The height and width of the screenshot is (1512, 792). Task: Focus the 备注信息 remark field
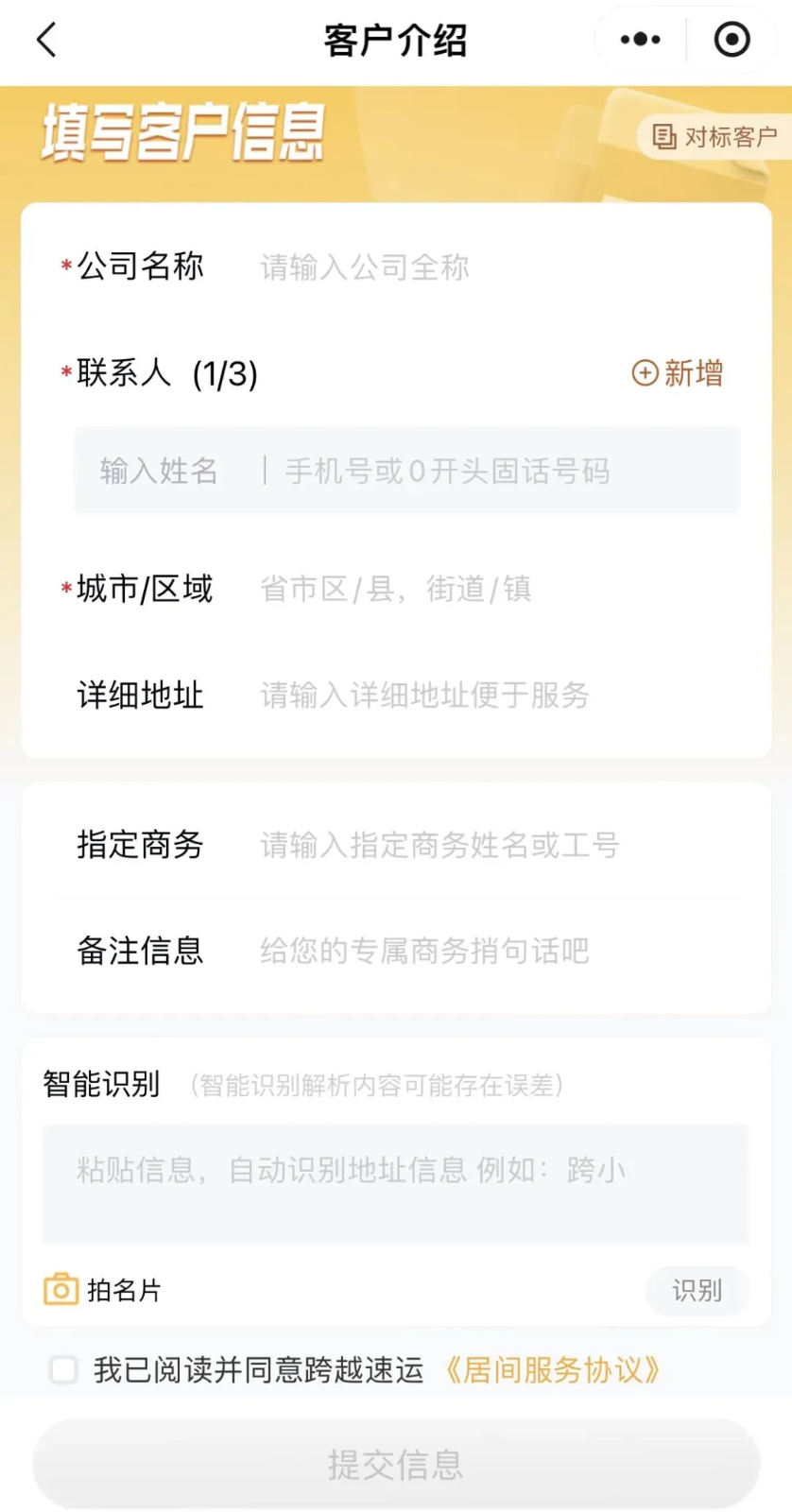491,951
